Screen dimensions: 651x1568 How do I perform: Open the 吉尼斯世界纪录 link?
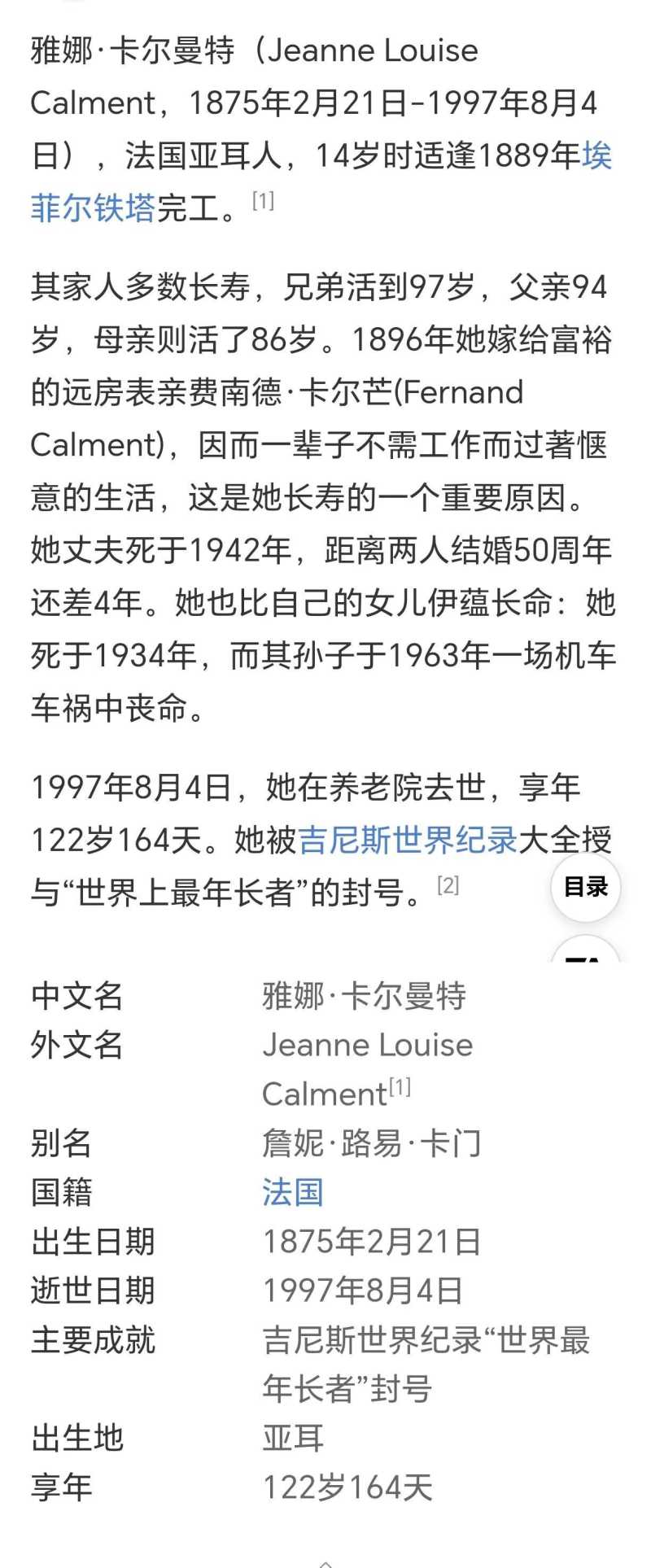click(408, 840)
